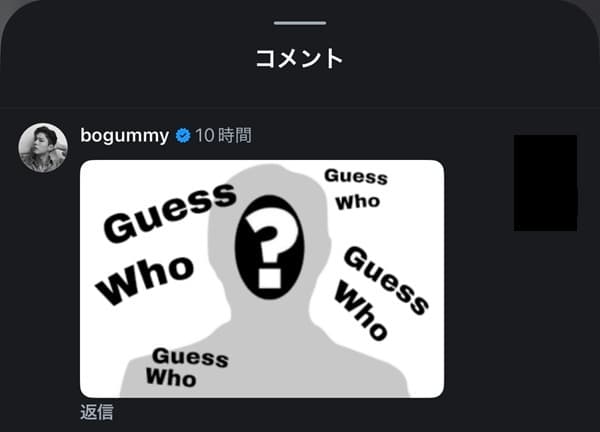Open bogummy's profile picture
600x432 pixels.
tap(43, 148)
